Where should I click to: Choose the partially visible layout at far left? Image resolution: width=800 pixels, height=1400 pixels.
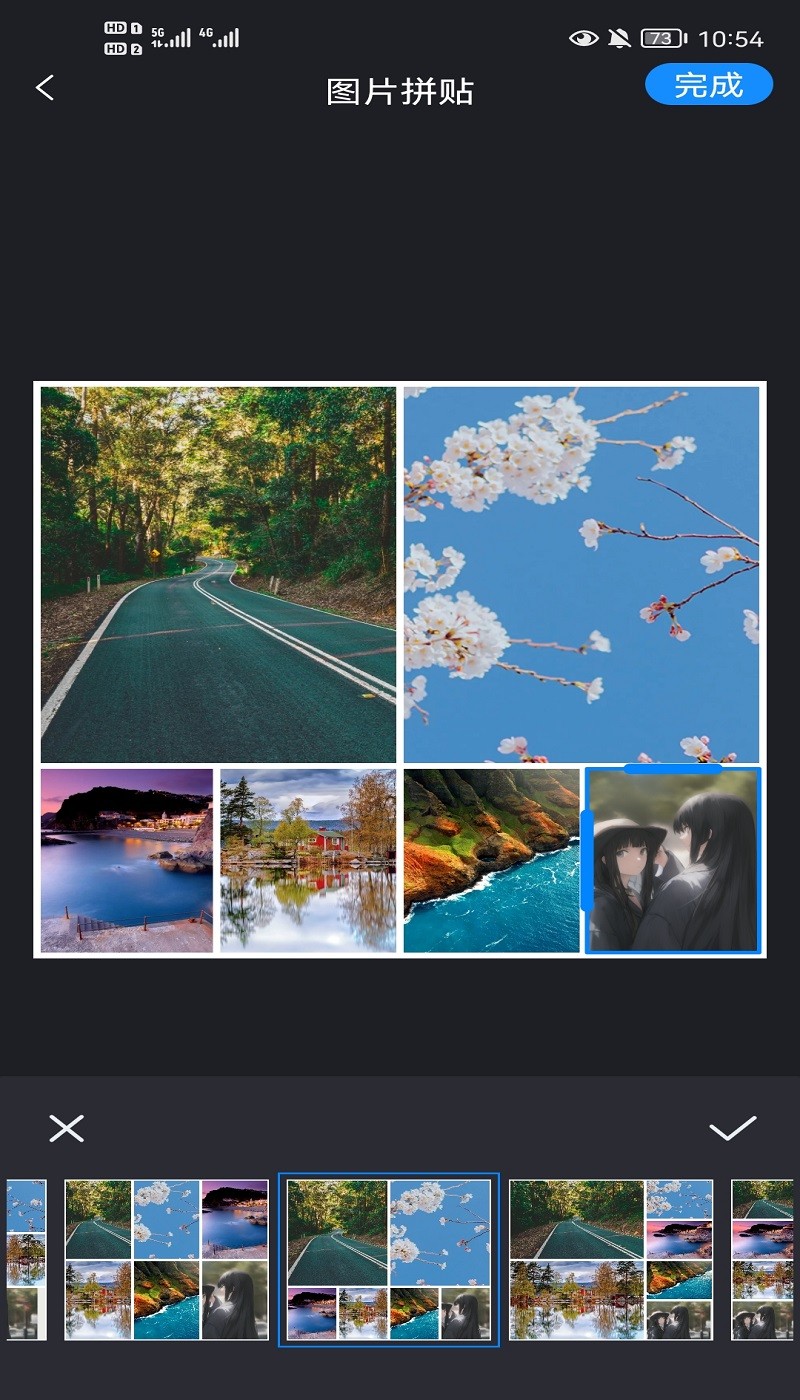coord(26,1259)
